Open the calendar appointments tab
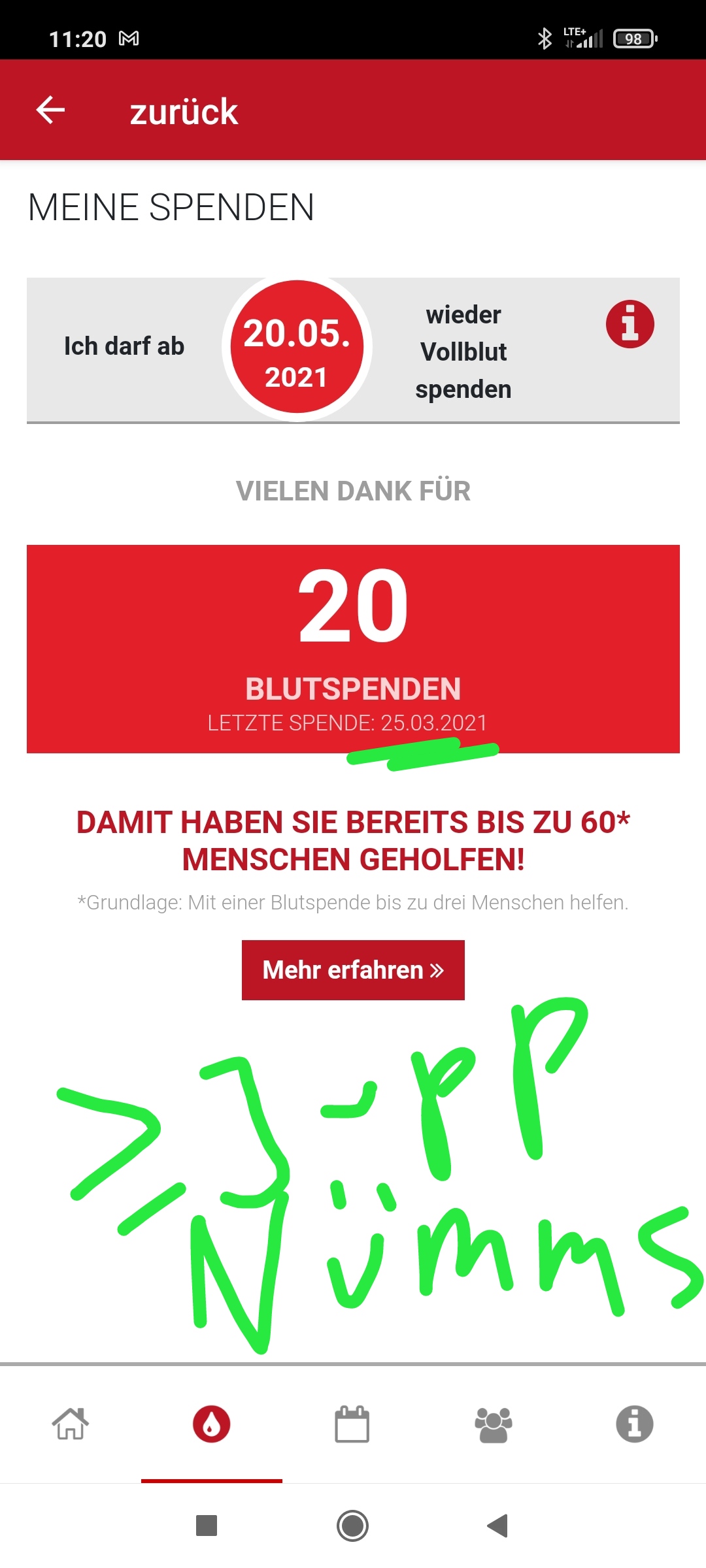Screen dimensions: 706x1568 pos(352,1424)
